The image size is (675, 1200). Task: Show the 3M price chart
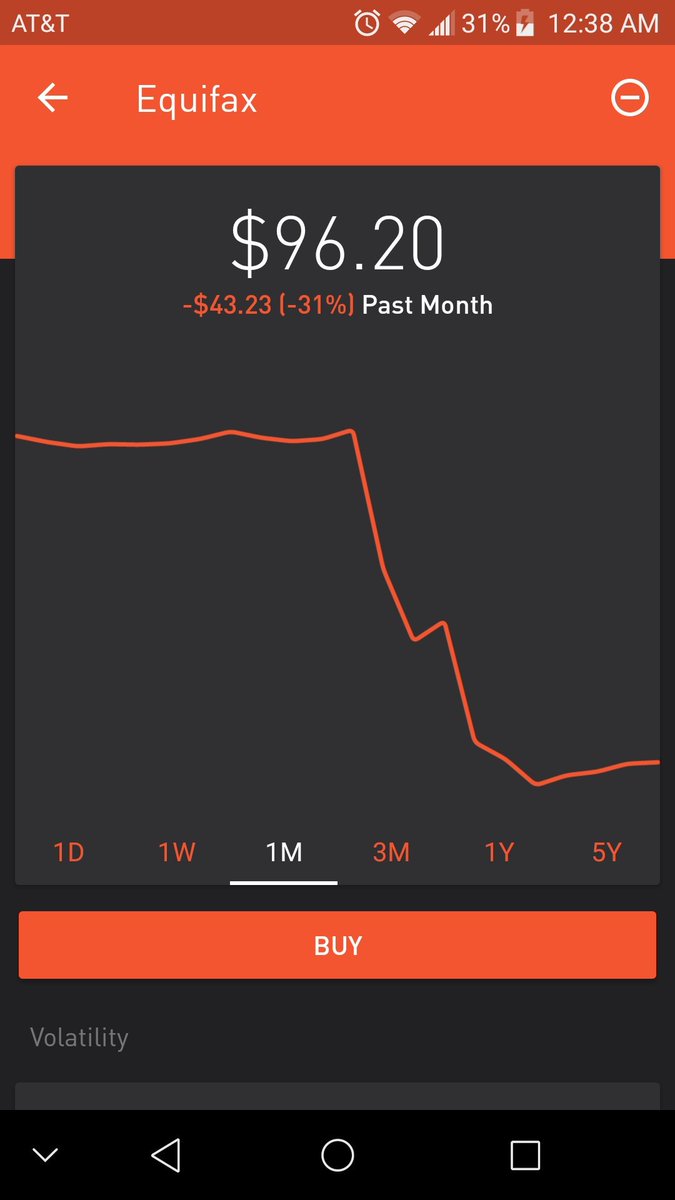tap(391, 852)
